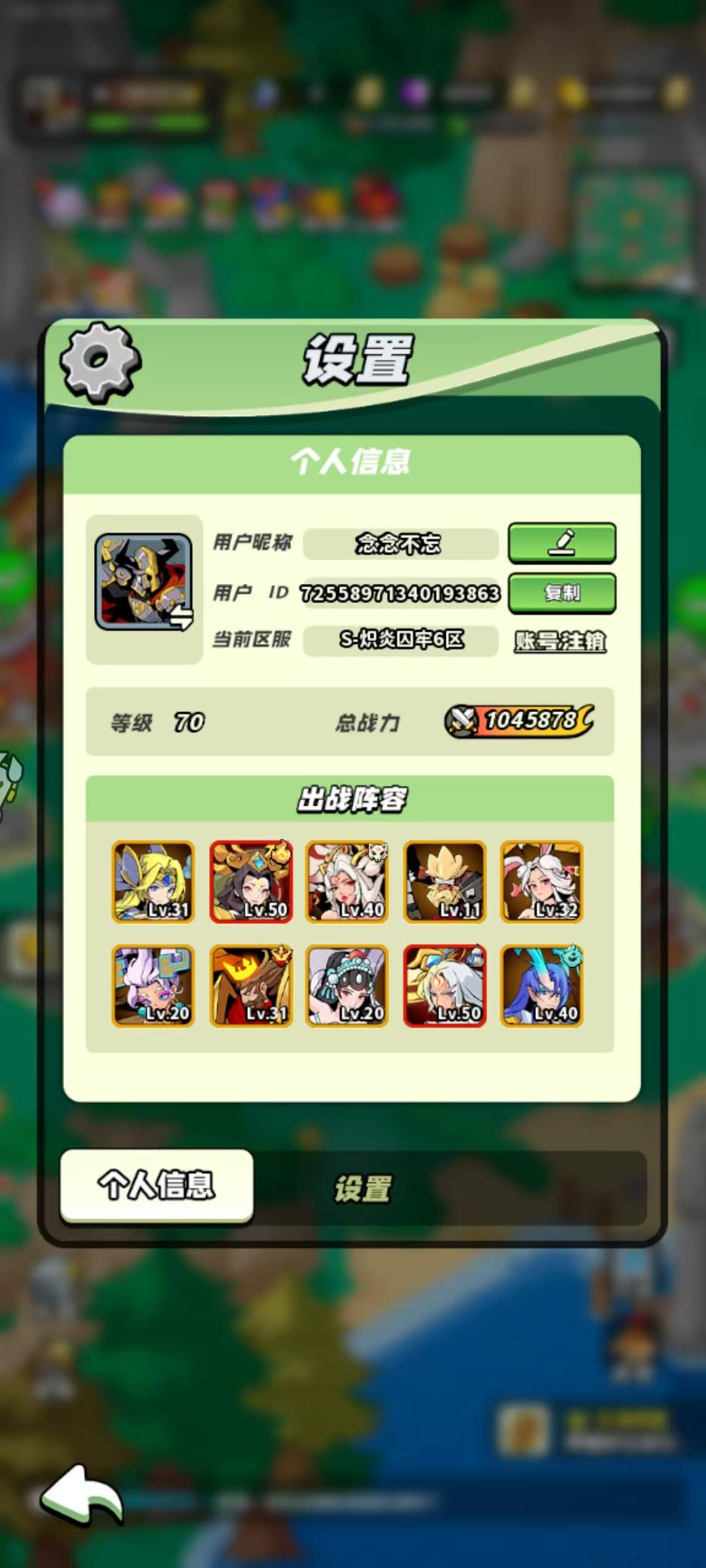Click the 复制 button to copy user ID
The image size is (706, 1568).
561,593
